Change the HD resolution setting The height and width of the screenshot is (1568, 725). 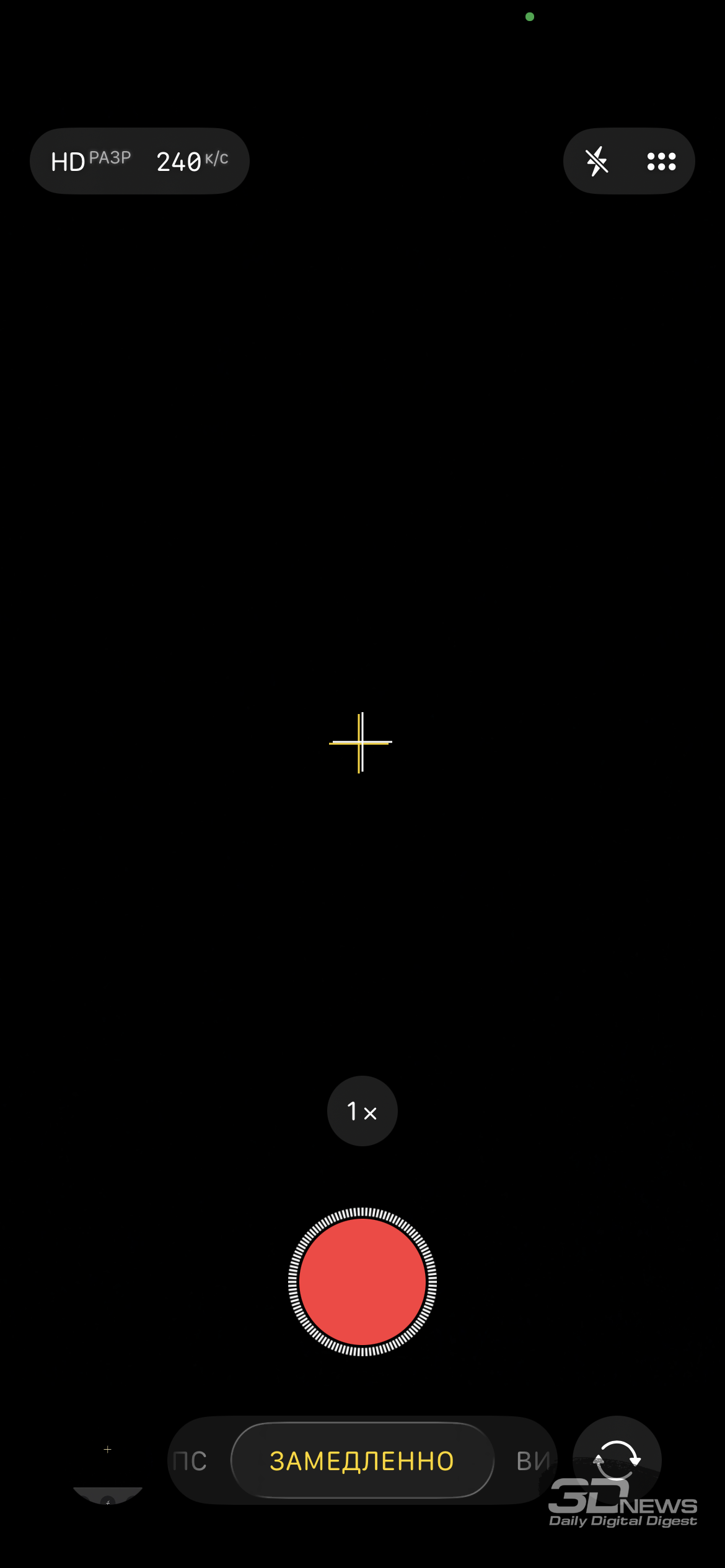pos(90,162)
